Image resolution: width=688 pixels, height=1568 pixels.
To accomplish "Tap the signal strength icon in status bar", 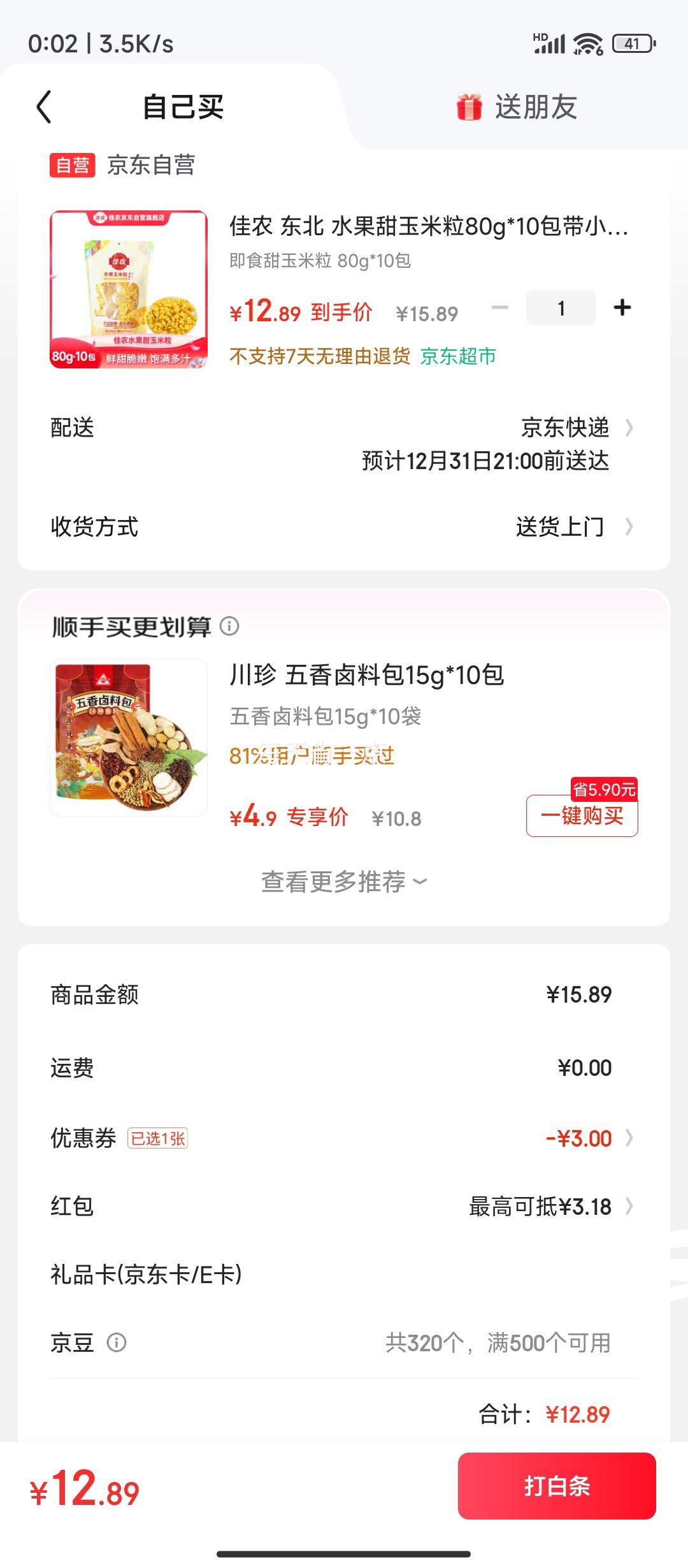I will 549,43.
